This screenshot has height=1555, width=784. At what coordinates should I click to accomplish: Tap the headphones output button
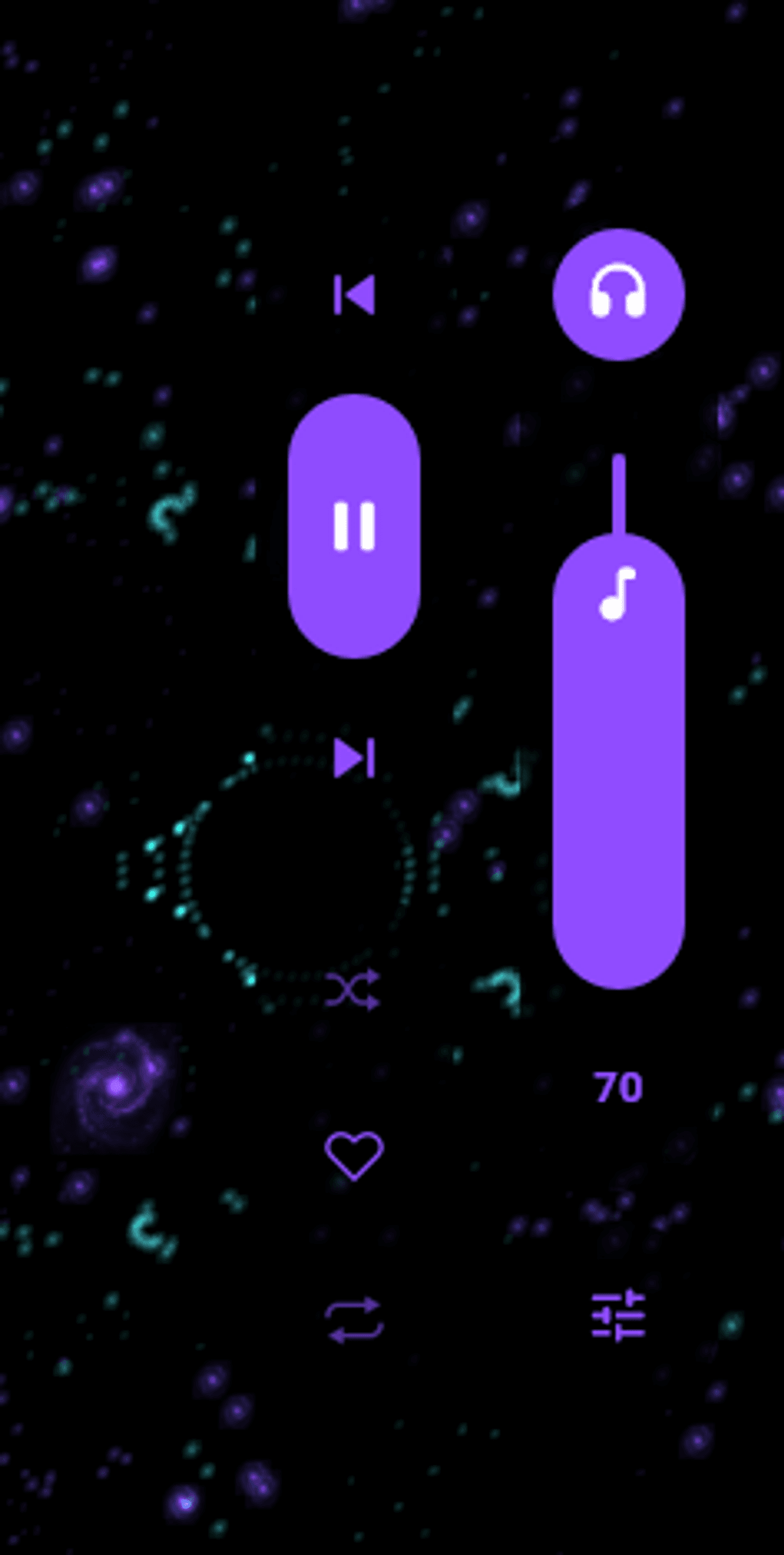pos(618,295)
